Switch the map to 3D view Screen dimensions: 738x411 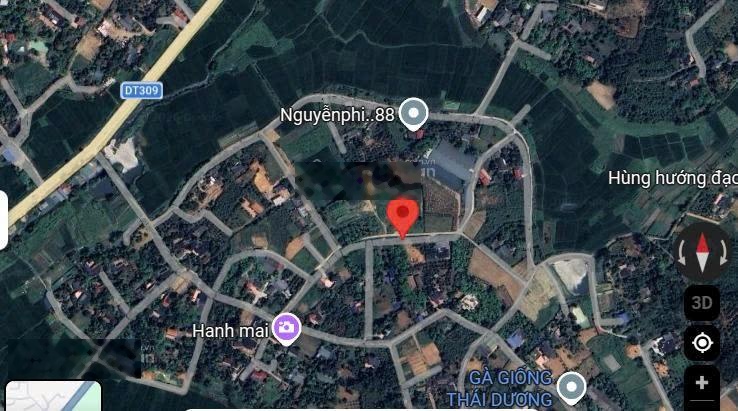[702, 303]
